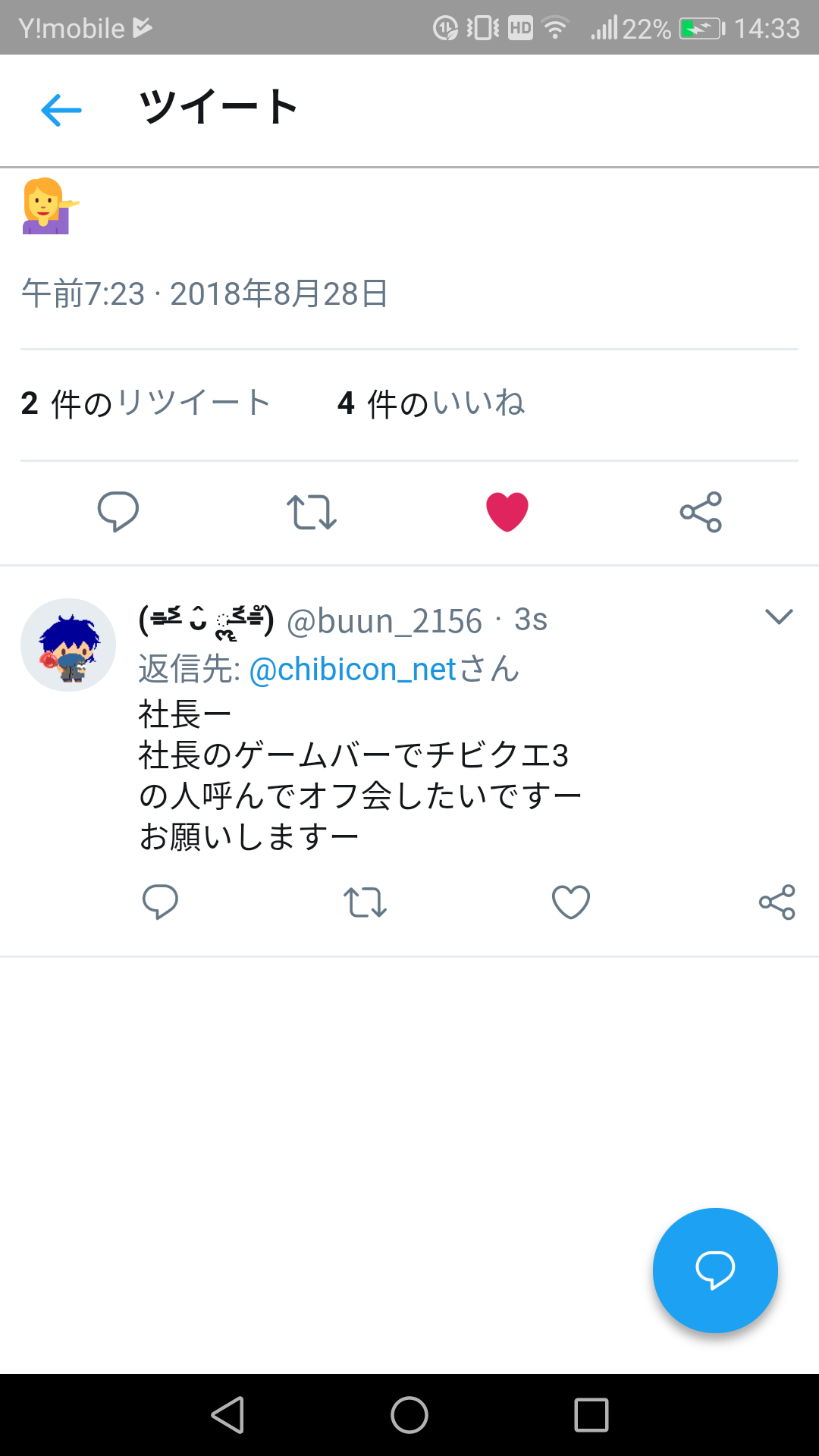The width and height of the screenshot is (819, 1456).
Task: Reply to @buun_2156's comment
Action: click(x=160, y=902)
